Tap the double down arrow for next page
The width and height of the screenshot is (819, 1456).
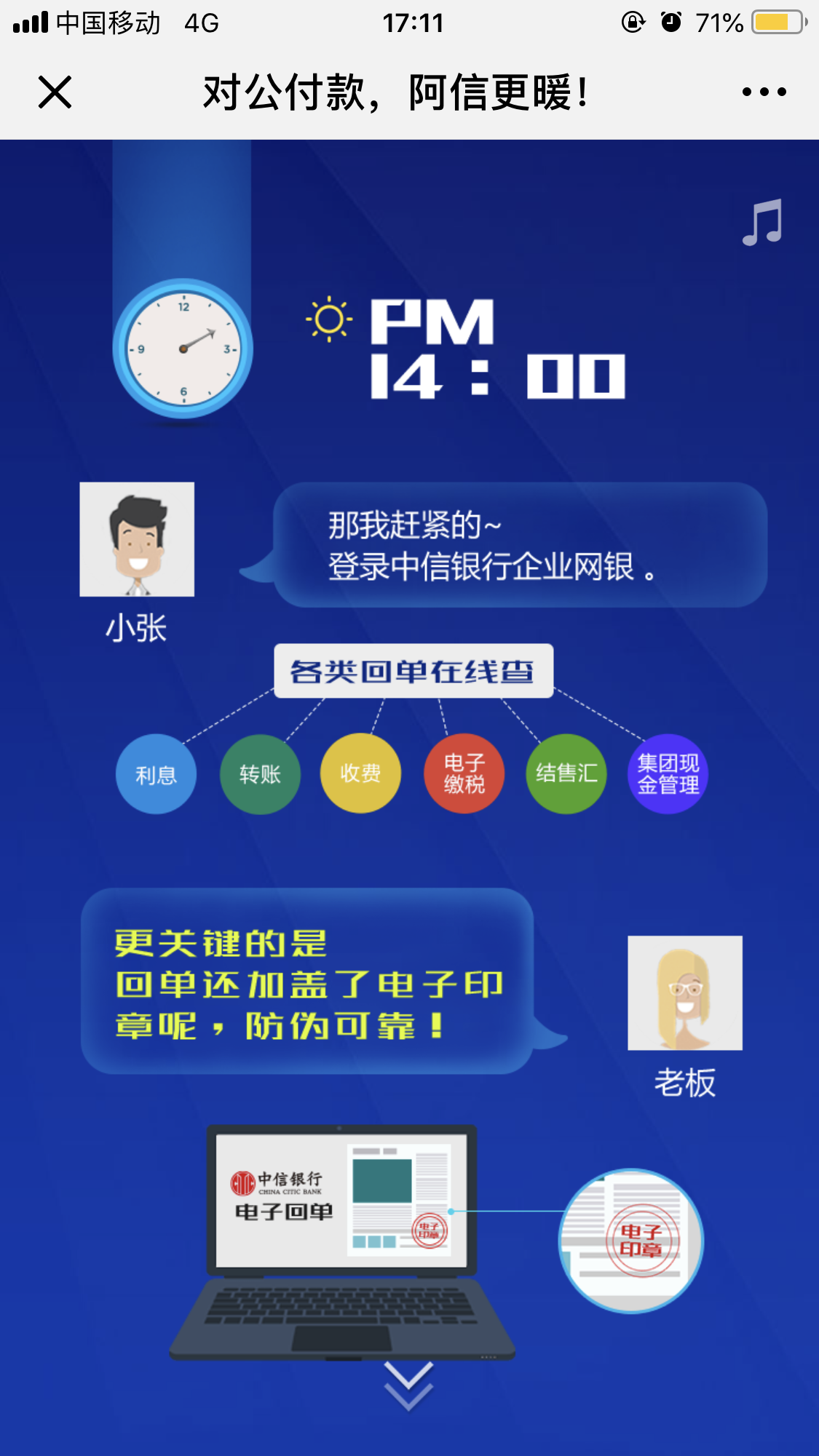[408, 1385]
